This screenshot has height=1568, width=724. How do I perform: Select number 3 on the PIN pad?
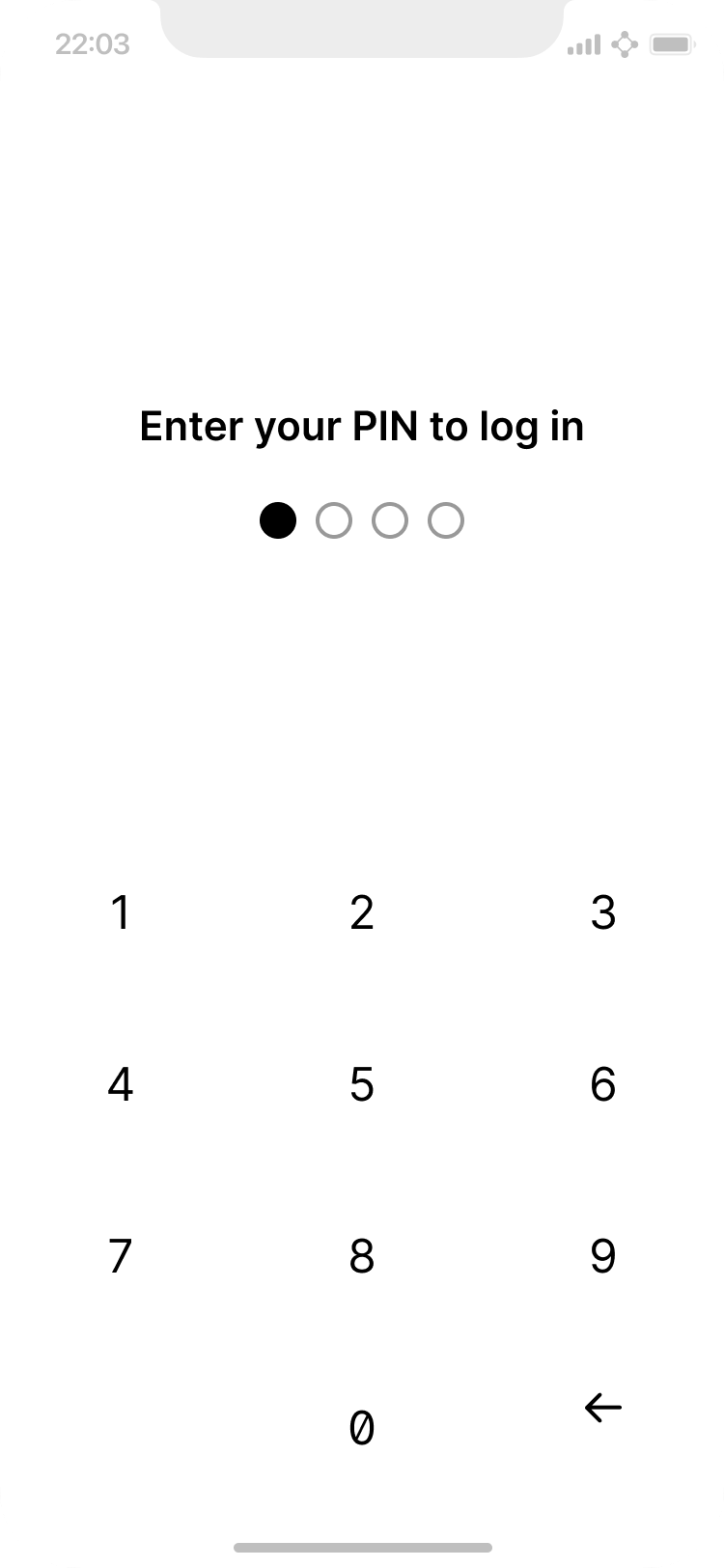click(603, 913)
